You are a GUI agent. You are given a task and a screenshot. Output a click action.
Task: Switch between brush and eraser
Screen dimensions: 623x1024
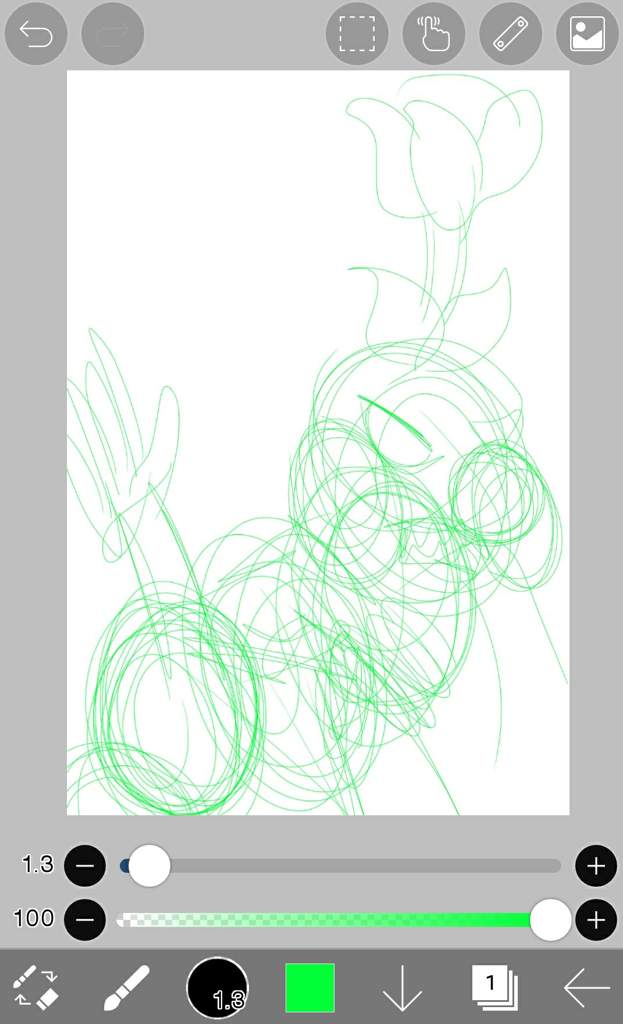(36, 988)
